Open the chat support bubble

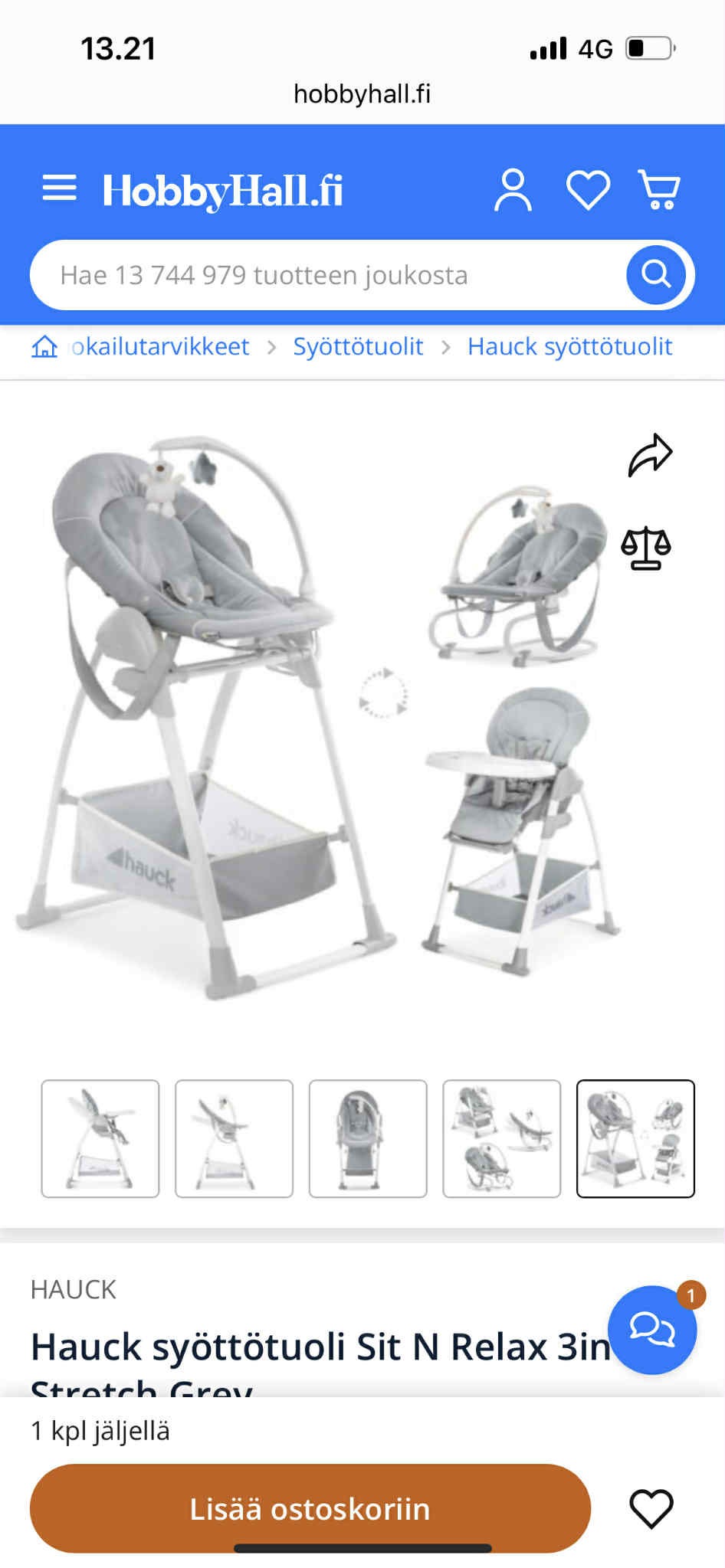coord(652,1330)
